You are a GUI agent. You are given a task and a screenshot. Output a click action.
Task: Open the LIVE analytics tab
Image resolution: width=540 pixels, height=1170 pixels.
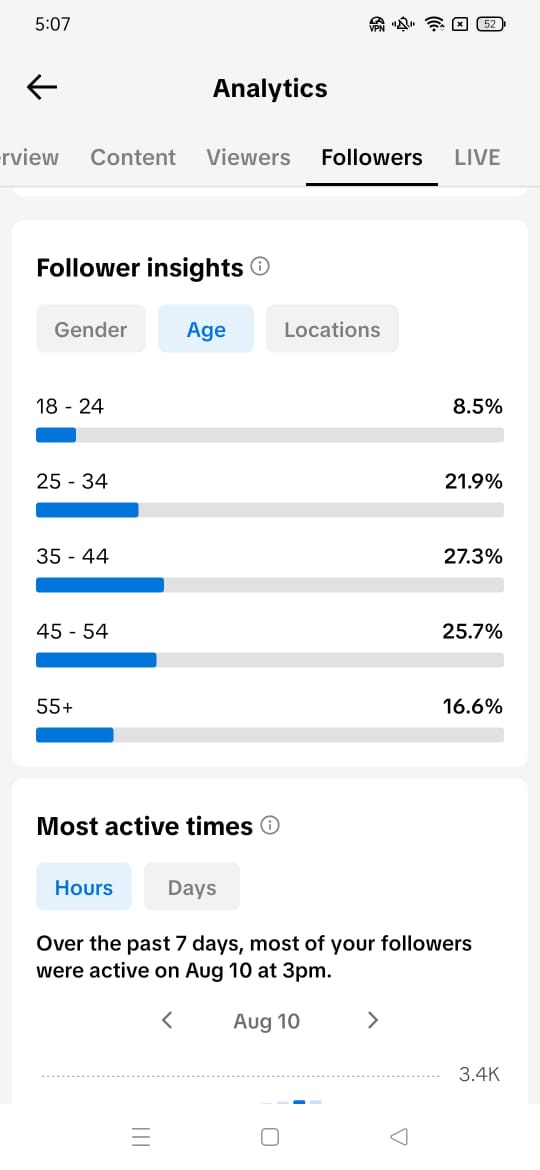[477, 157]
